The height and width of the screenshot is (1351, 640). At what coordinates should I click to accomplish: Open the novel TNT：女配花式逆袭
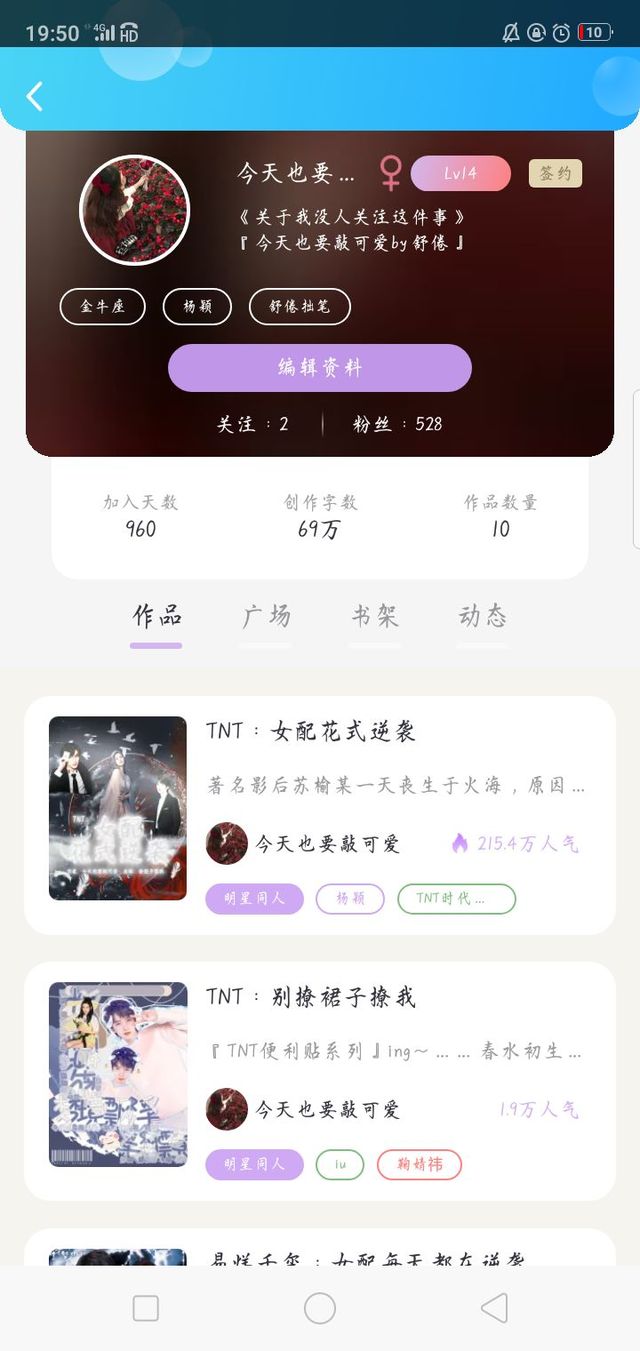320,815
